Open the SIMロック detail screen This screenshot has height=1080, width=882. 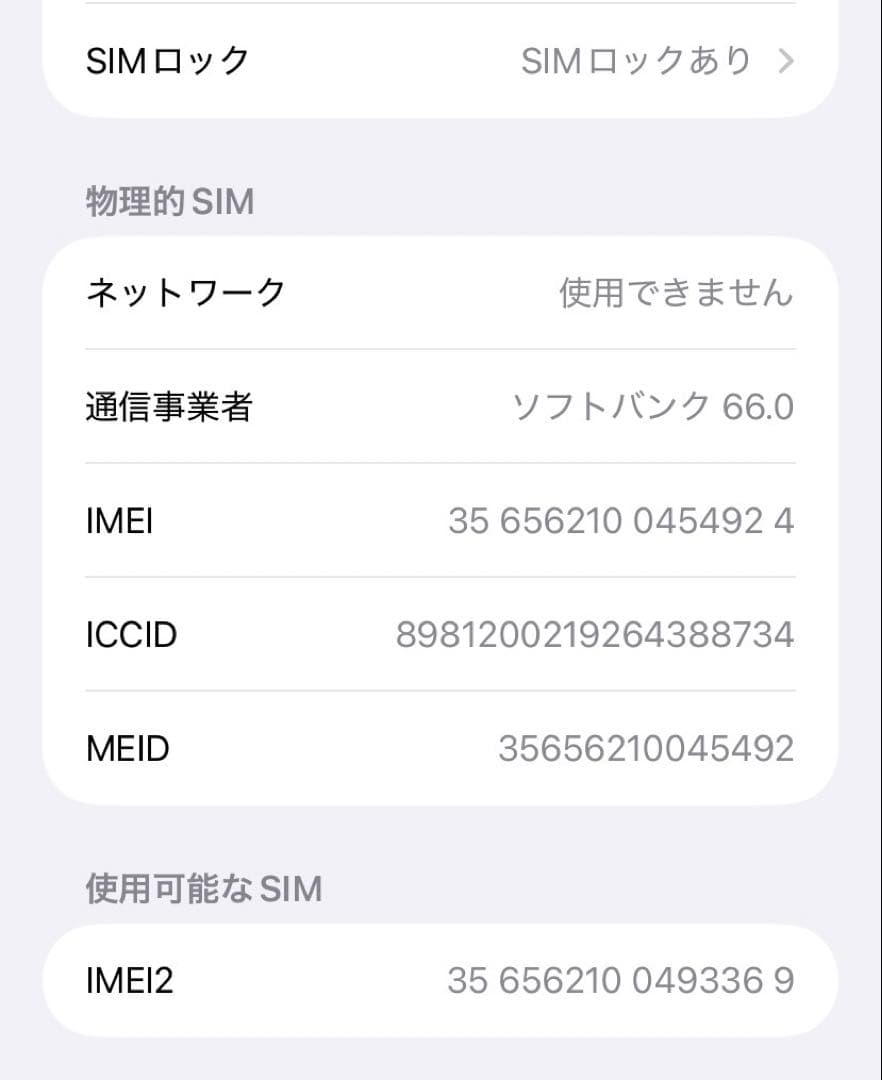[440, 60]
